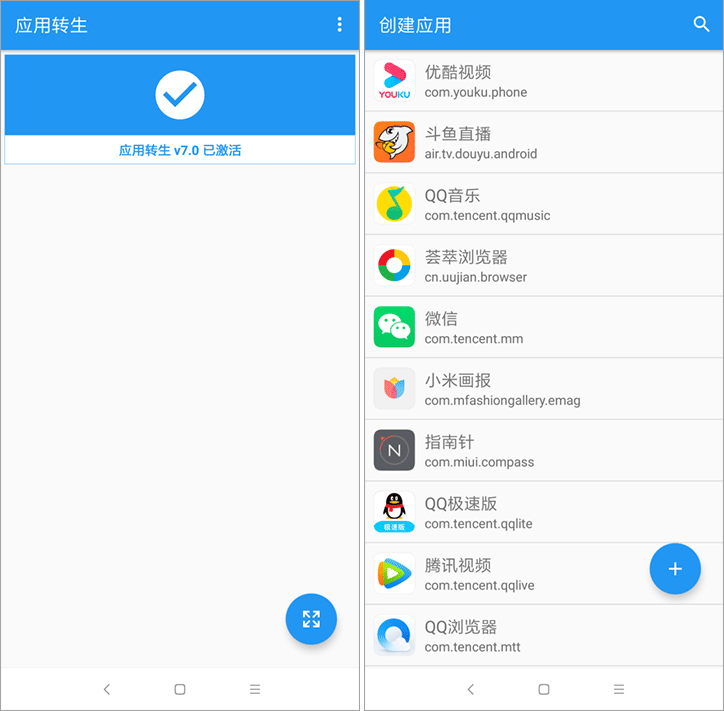Open the overflow menu in 应用转生
This screenshot has width=724, height=711.
pos(340,25)
